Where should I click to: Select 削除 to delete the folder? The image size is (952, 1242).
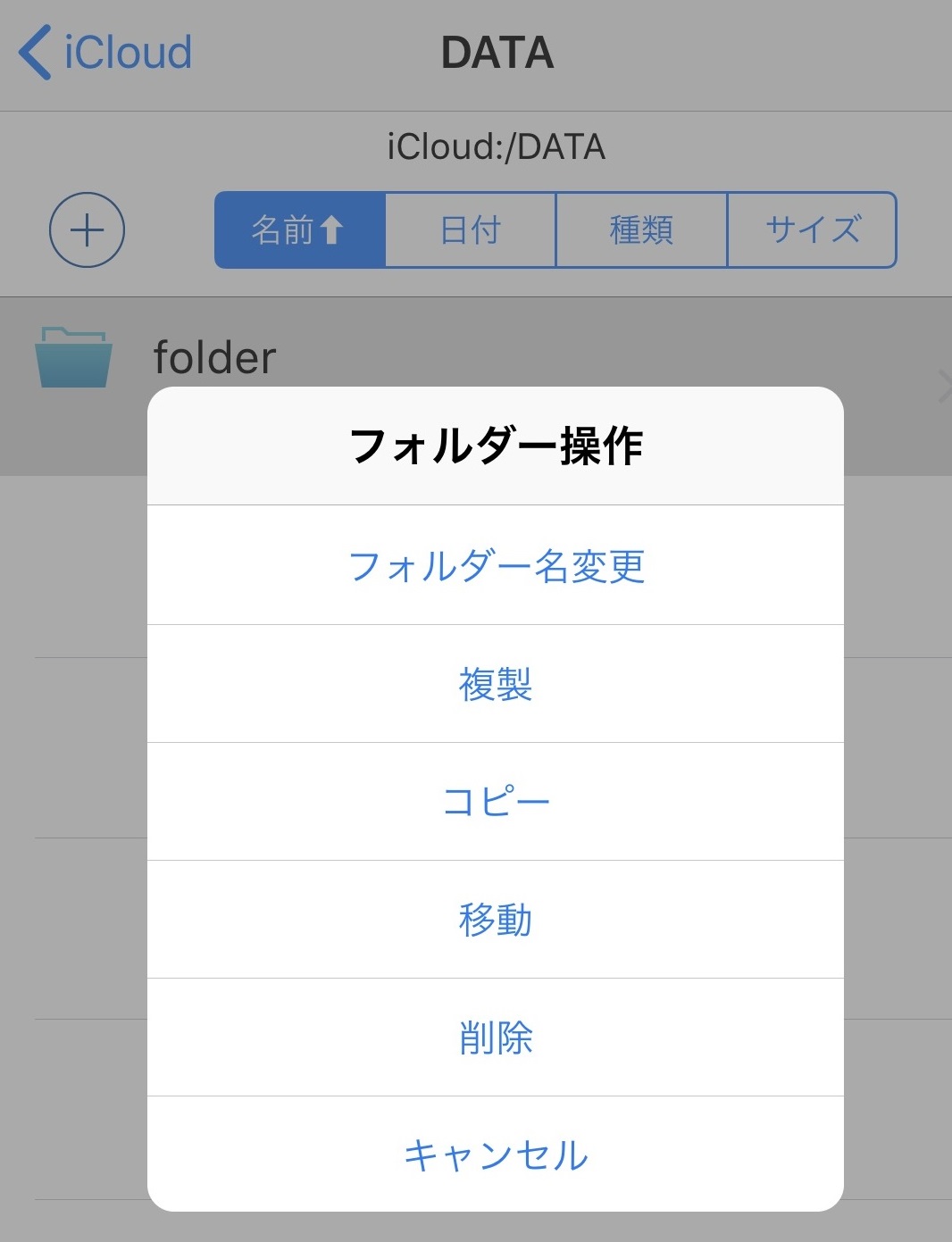(x=496, y=1038)
